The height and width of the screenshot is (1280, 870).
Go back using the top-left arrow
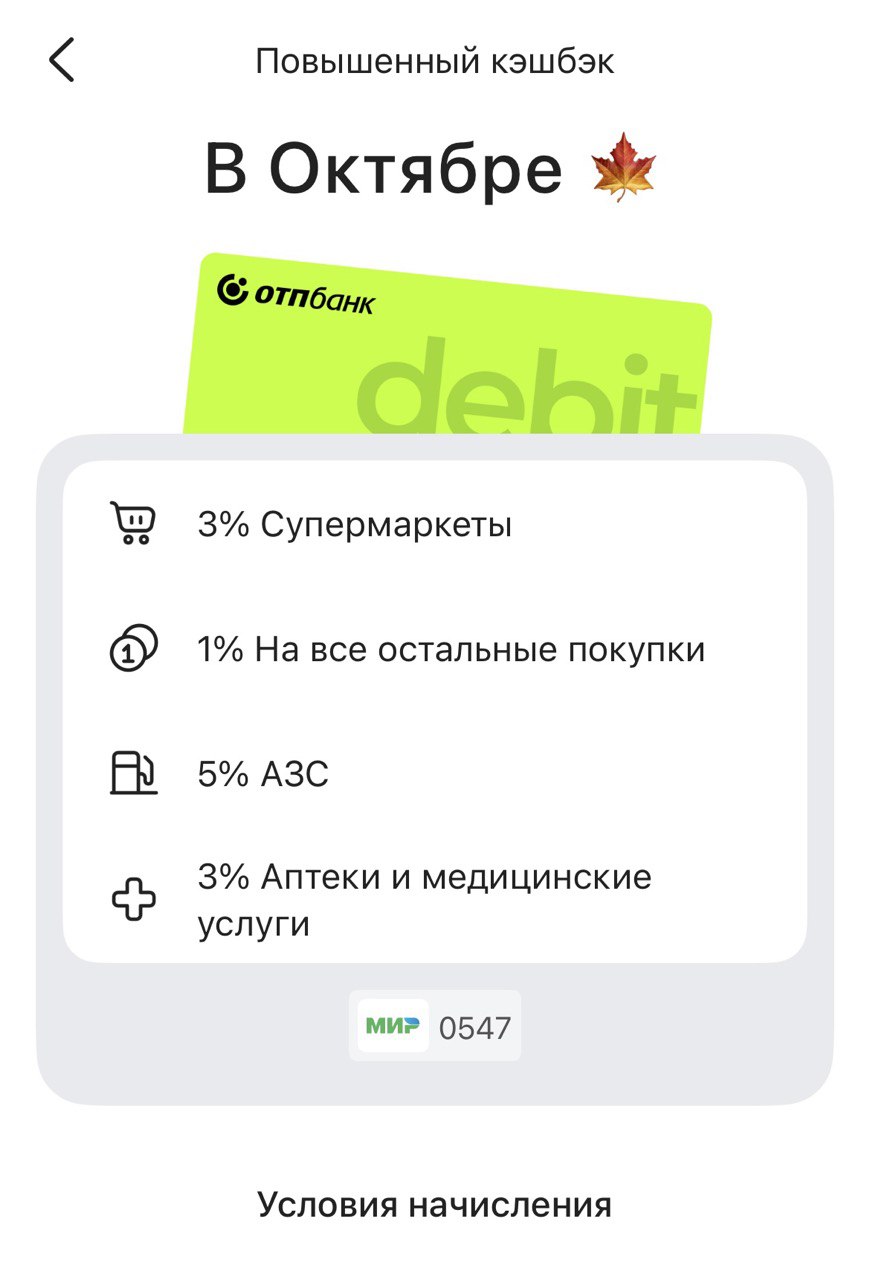tap(62, 61)
